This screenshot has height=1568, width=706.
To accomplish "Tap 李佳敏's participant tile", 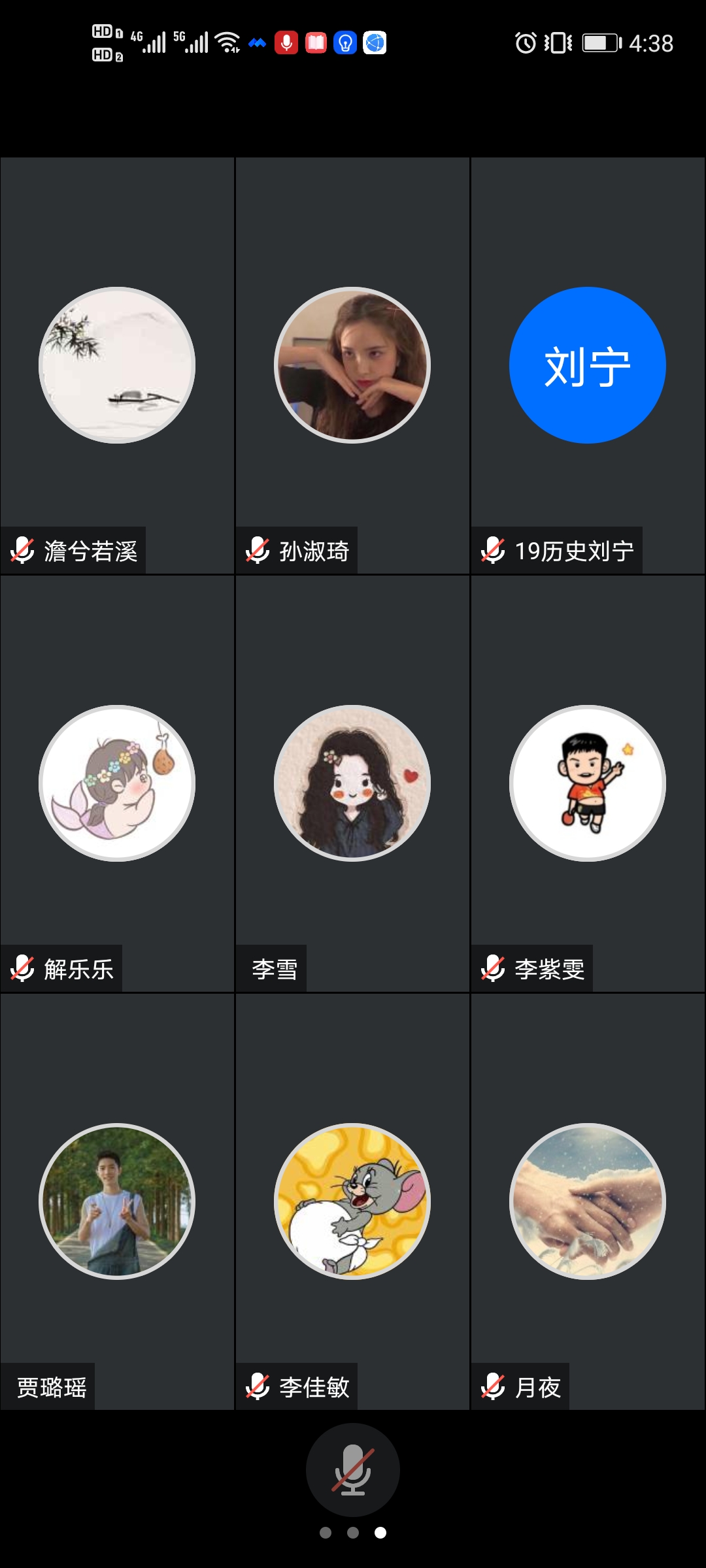I will pos(352,1201).
